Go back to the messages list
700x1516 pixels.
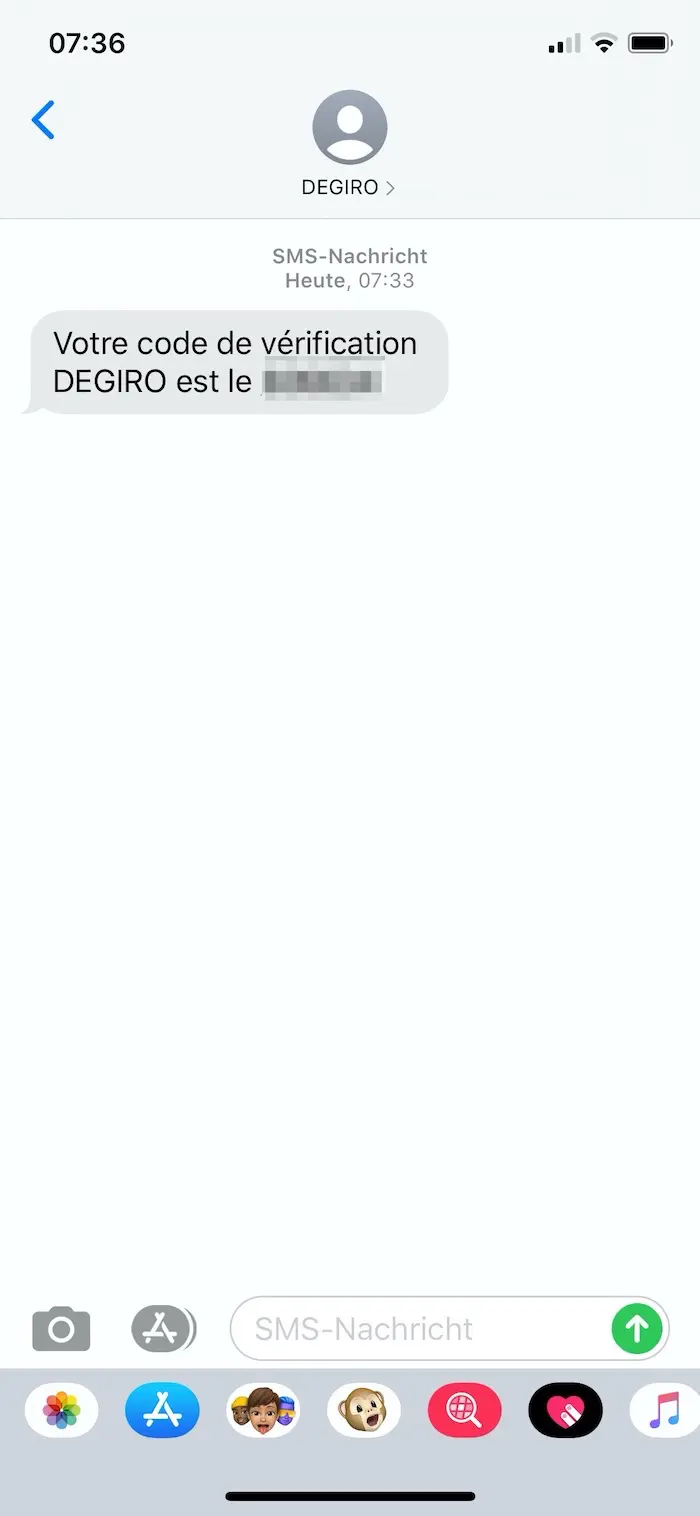43,120
